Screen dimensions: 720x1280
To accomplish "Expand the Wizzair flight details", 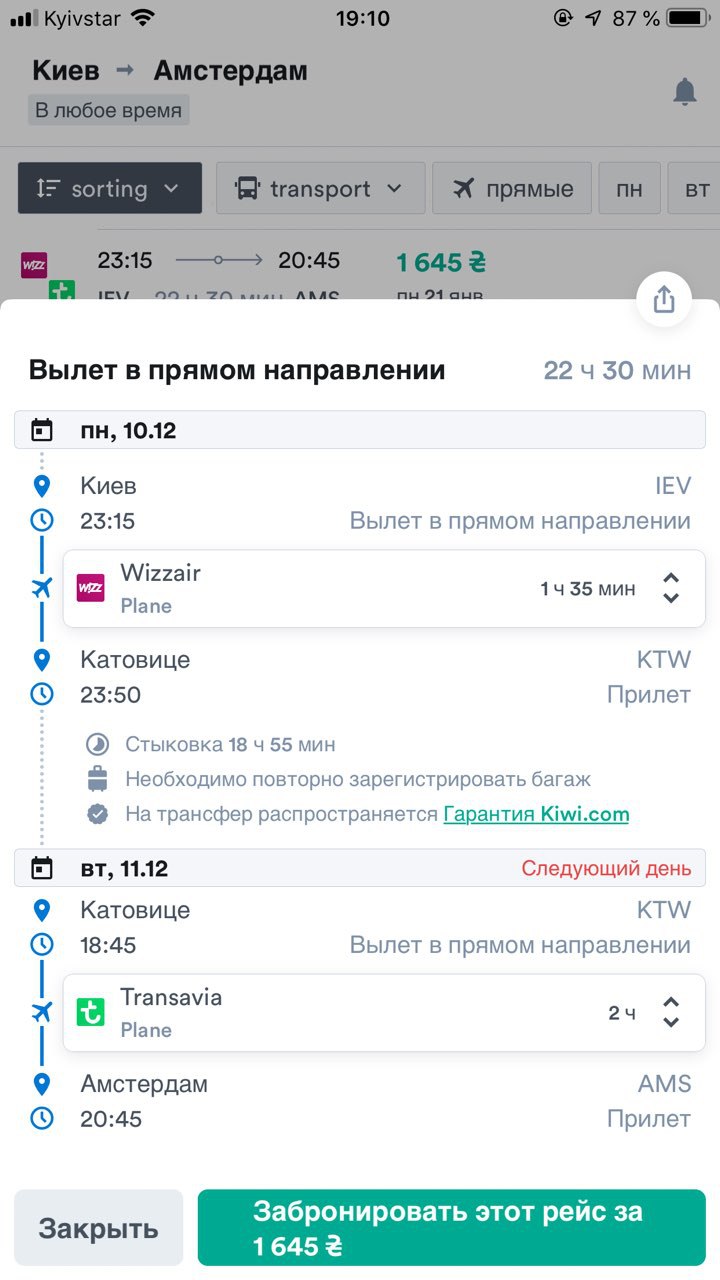I will (671, 588).
